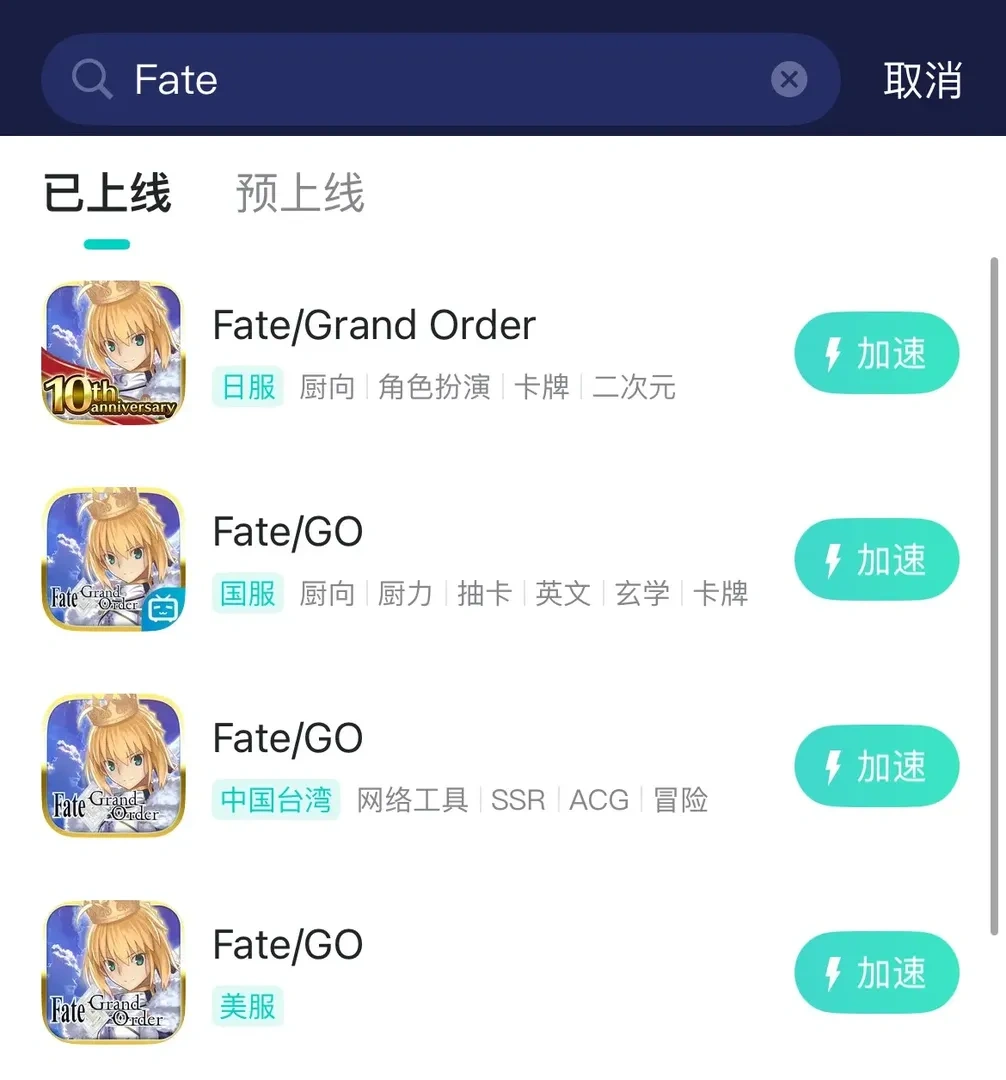1006x1080 pixels.
Task: Clear the search field with the X icon
Action: tap(789, 79)
